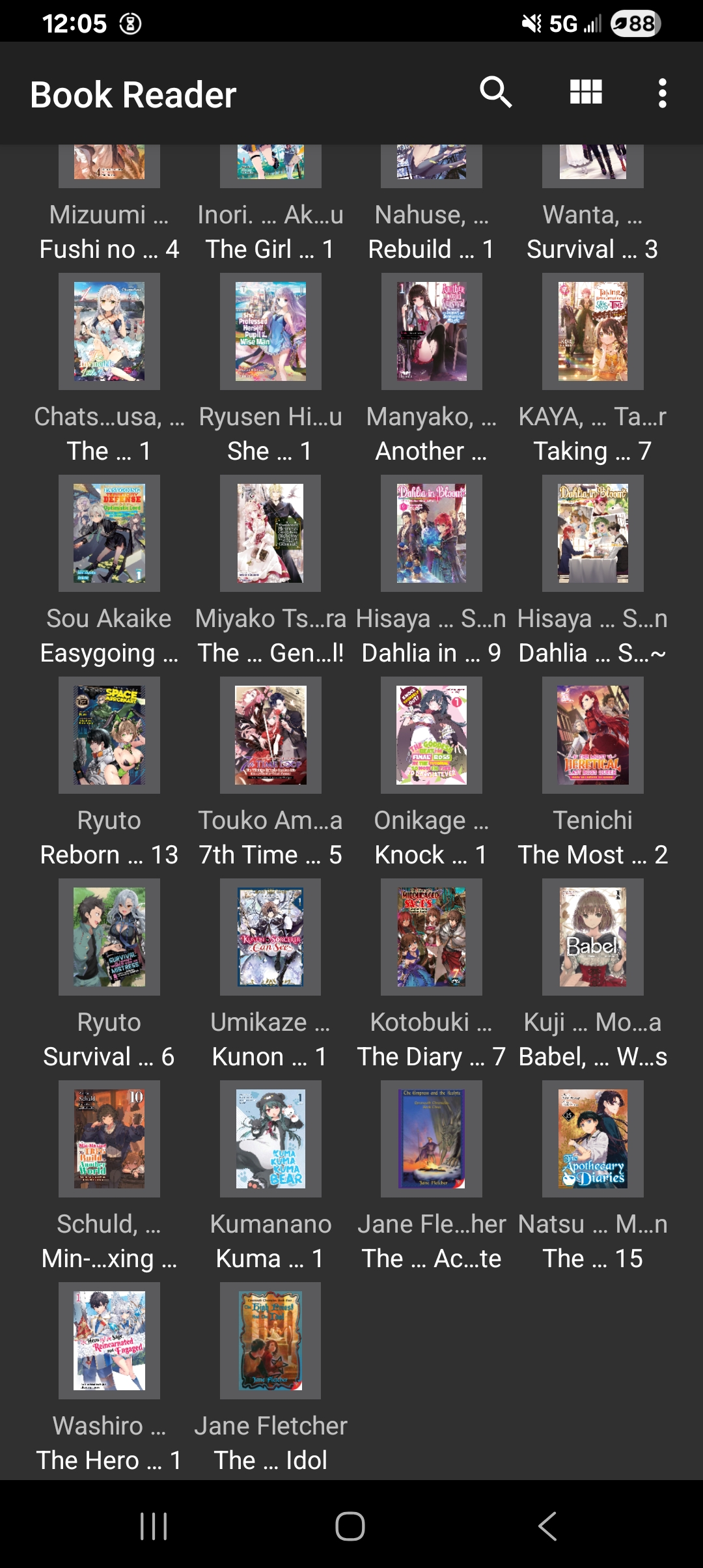The width and height of the screenshot is (703, 1568).
Task: Go back using the system back button
Action: [547, 1526]
